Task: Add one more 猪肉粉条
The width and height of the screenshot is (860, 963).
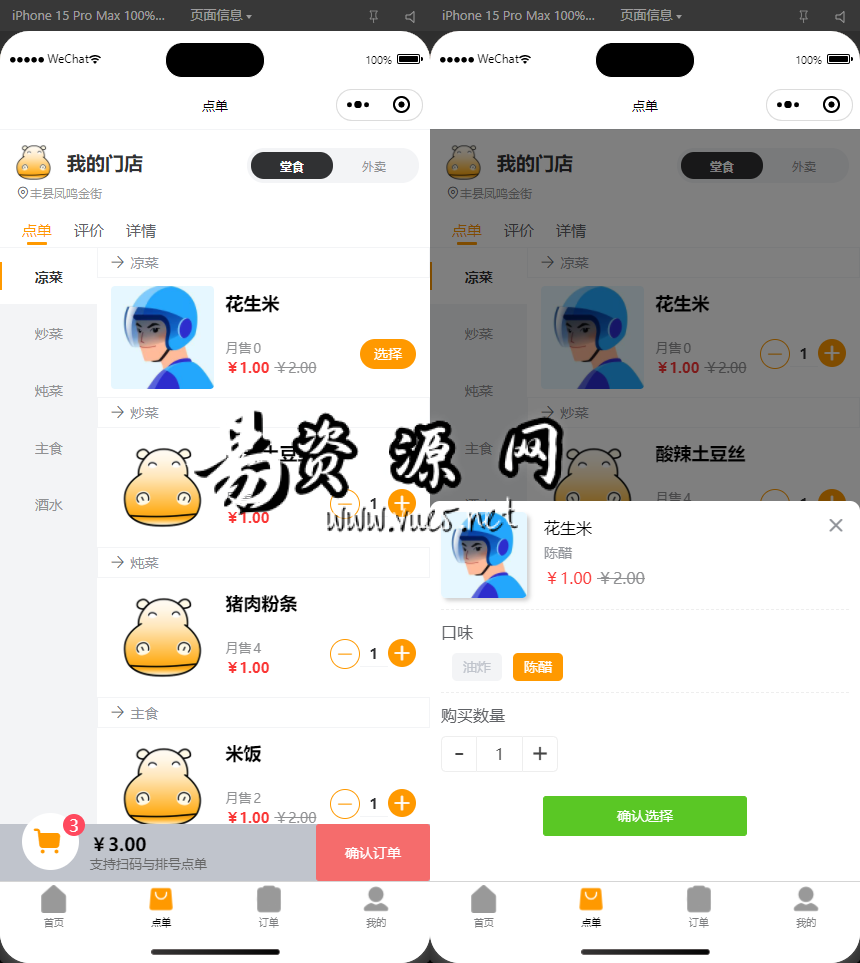Action: 402,654
